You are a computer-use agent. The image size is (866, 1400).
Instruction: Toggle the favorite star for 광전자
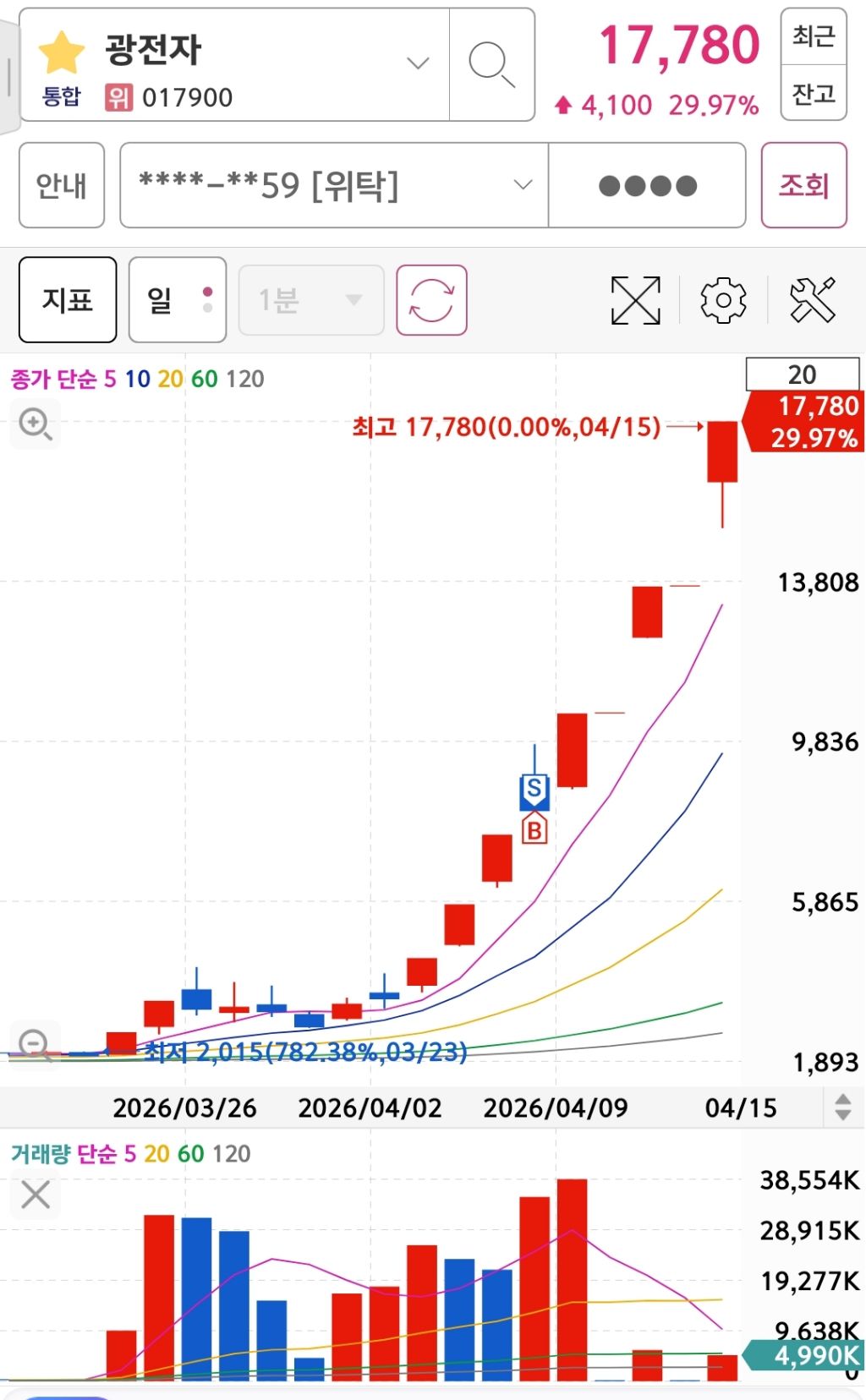click(62, 52)
